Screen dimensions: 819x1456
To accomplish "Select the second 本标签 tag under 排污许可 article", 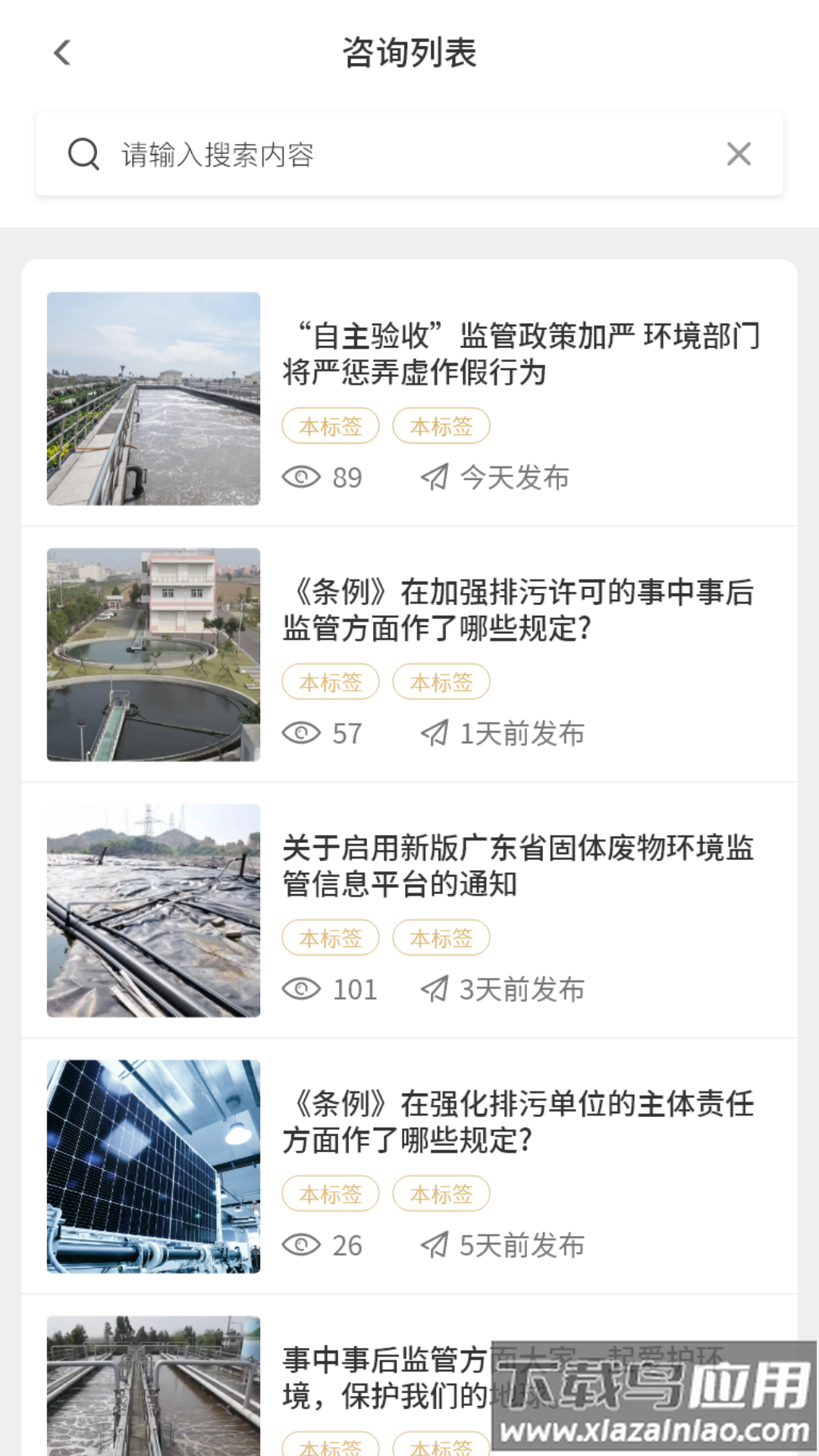I will [441, 681].
